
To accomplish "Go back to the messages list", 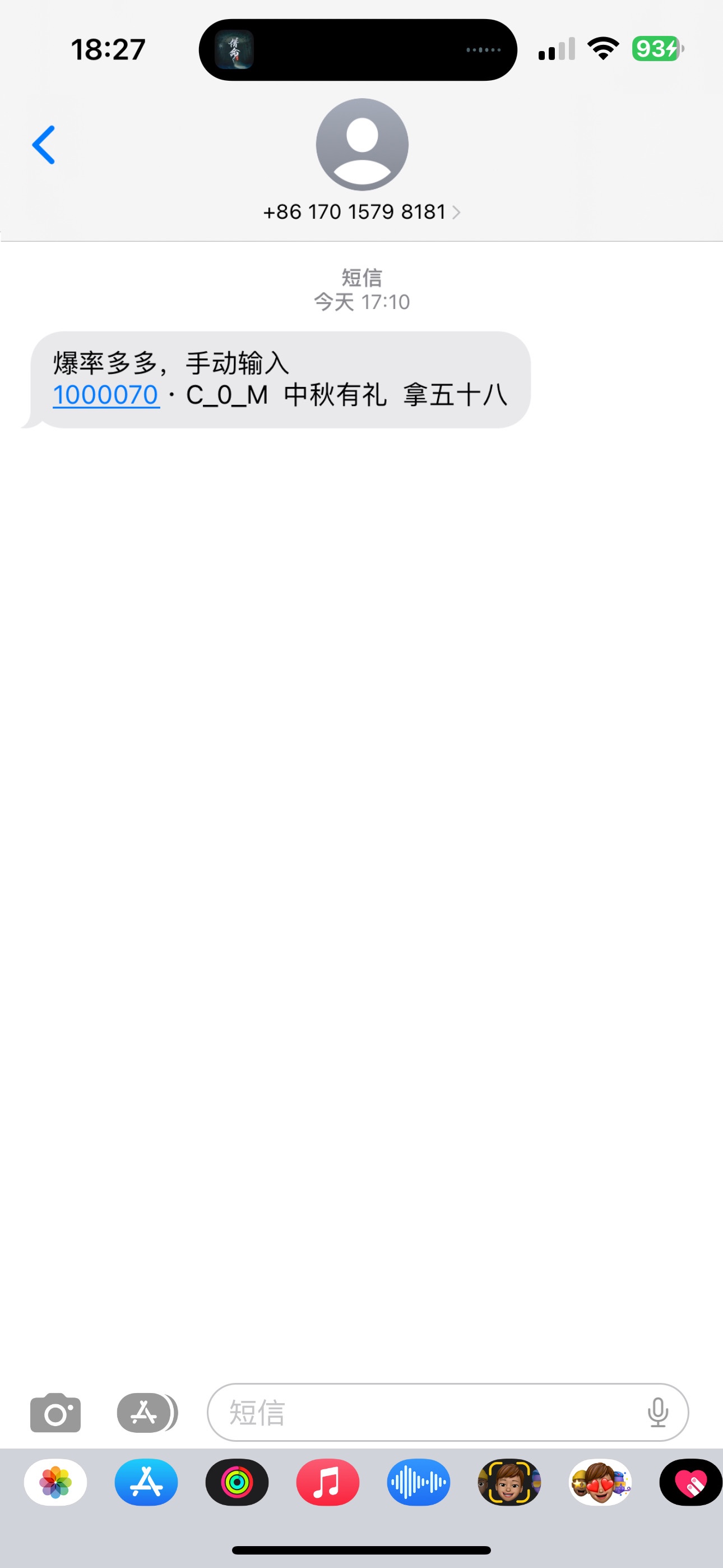I will point(44,145).
